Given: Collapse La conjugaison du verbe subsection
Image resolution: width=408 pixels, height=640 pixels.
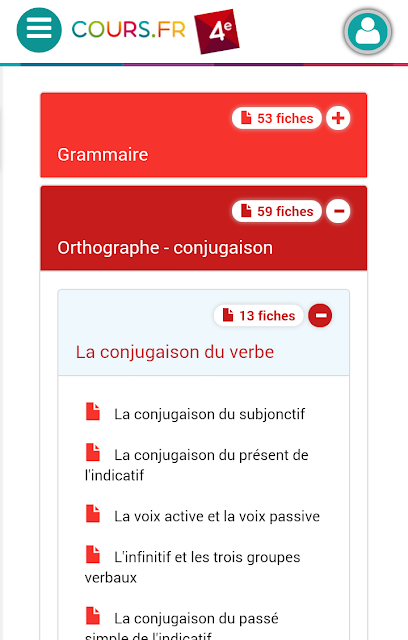Looking at the screenshot, I should pos(320,316).
